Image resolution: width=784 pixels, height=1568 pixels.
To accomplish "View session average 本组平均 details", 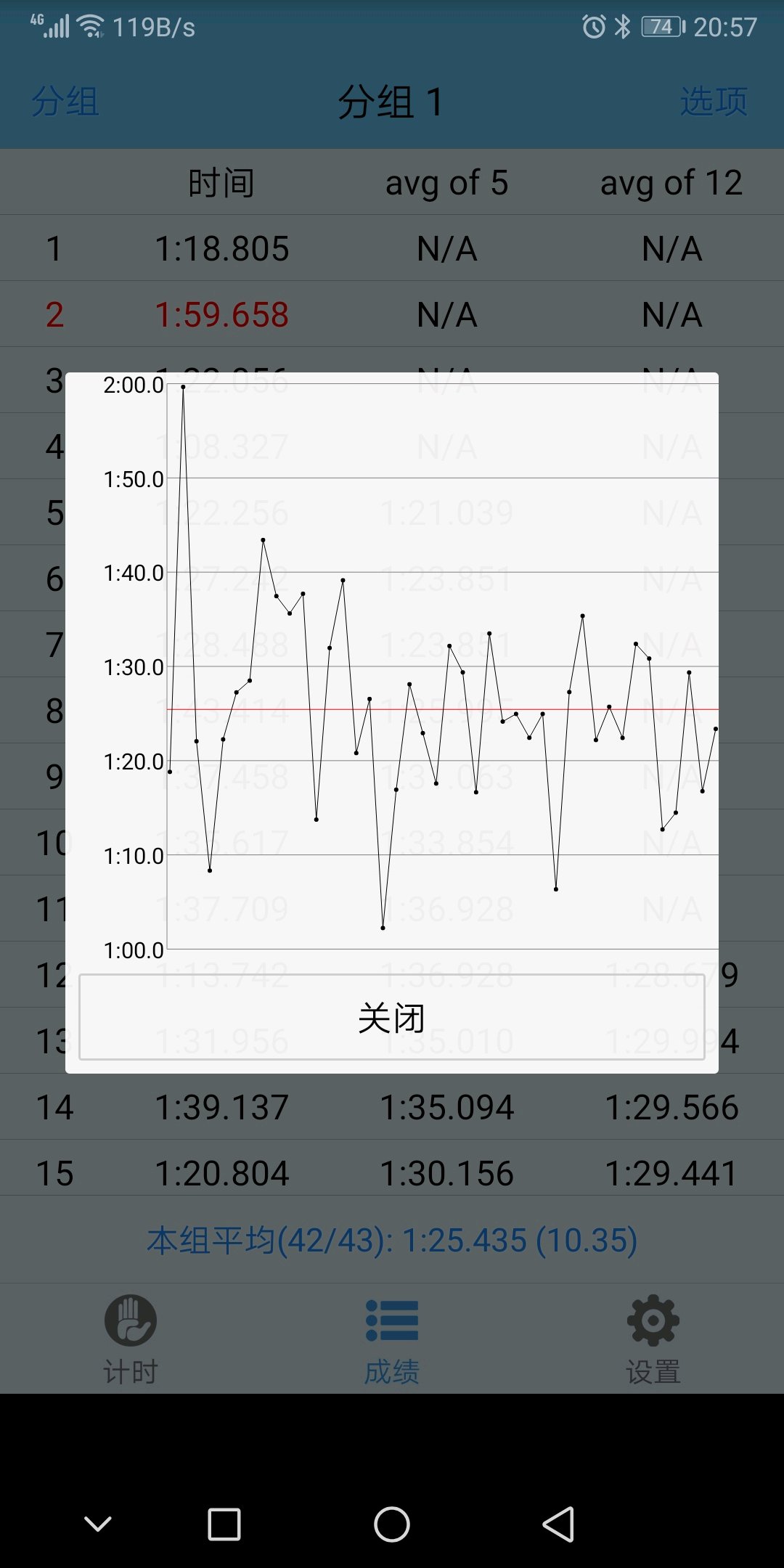I will [x=392, y=1240].
